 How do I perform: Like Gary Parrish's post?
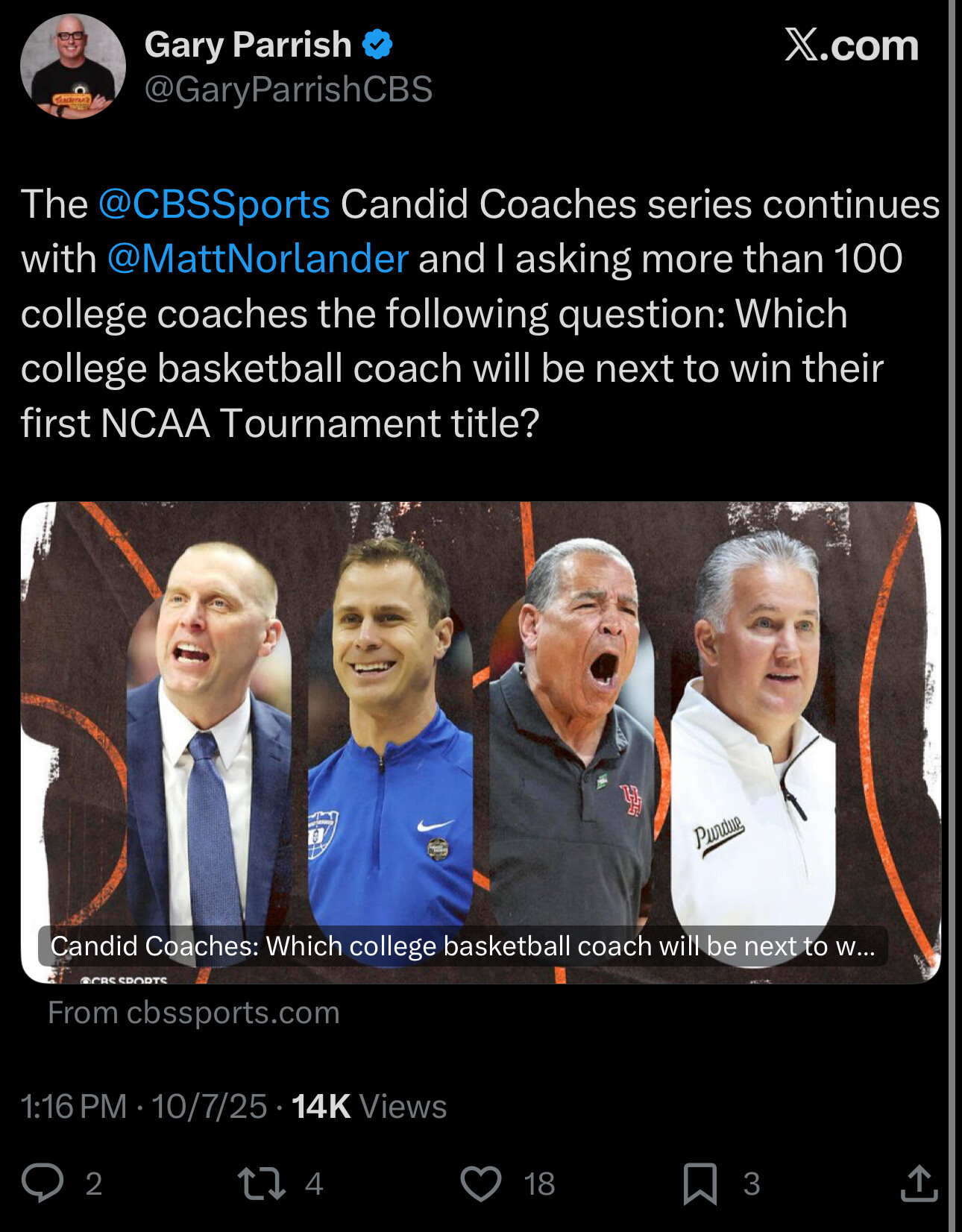[x=481, y=1183]
